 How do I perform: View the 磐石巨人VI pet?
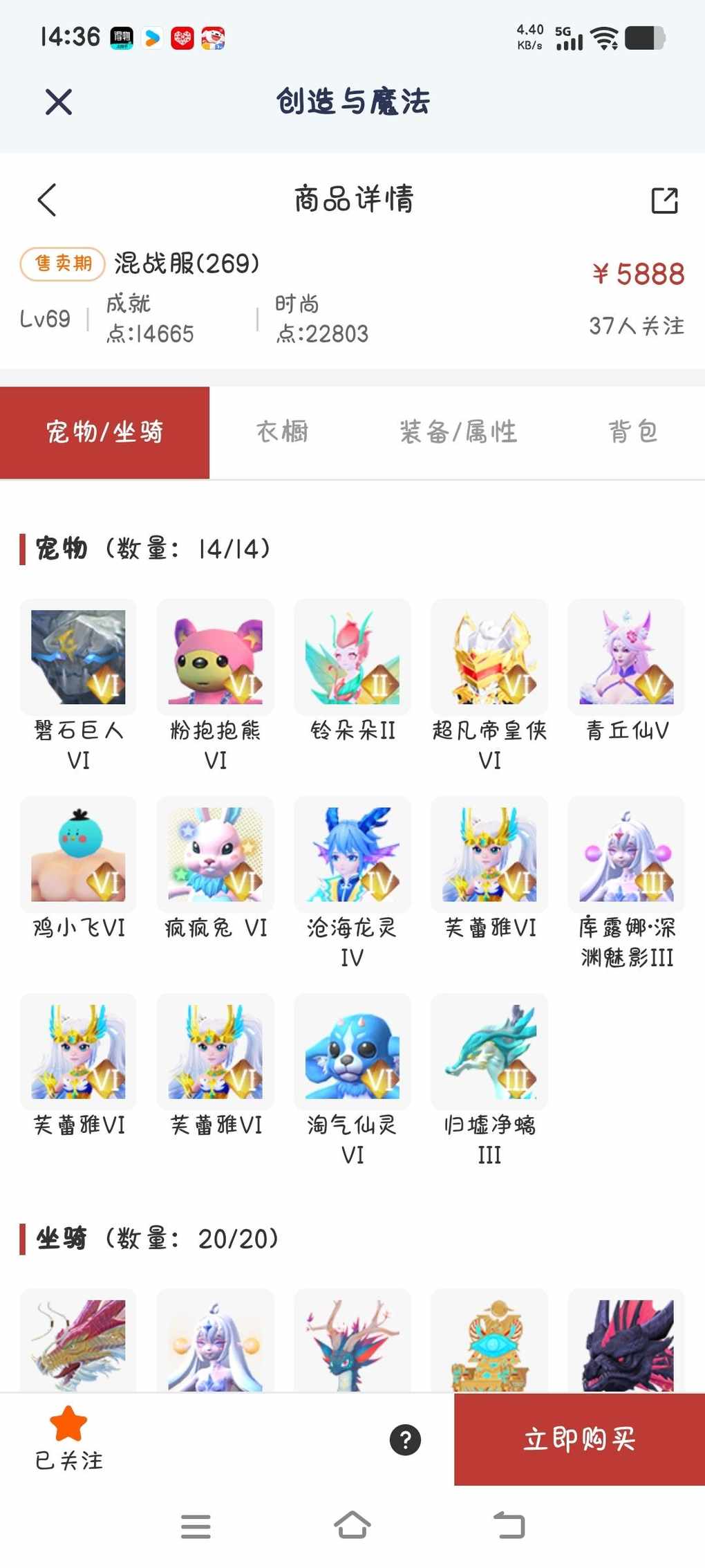tap(78, 657)
